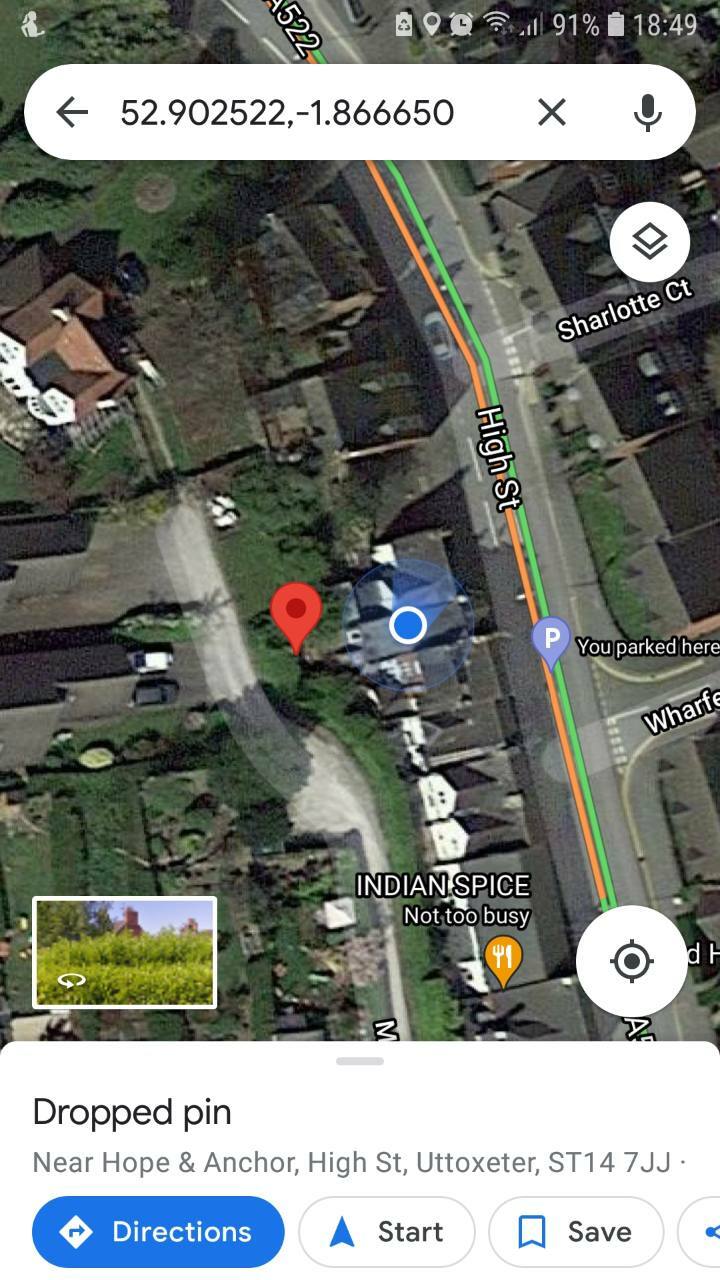Start voice search with the microphone
This screenshot has height=1280, width=720.
click(x=647, y=112)
